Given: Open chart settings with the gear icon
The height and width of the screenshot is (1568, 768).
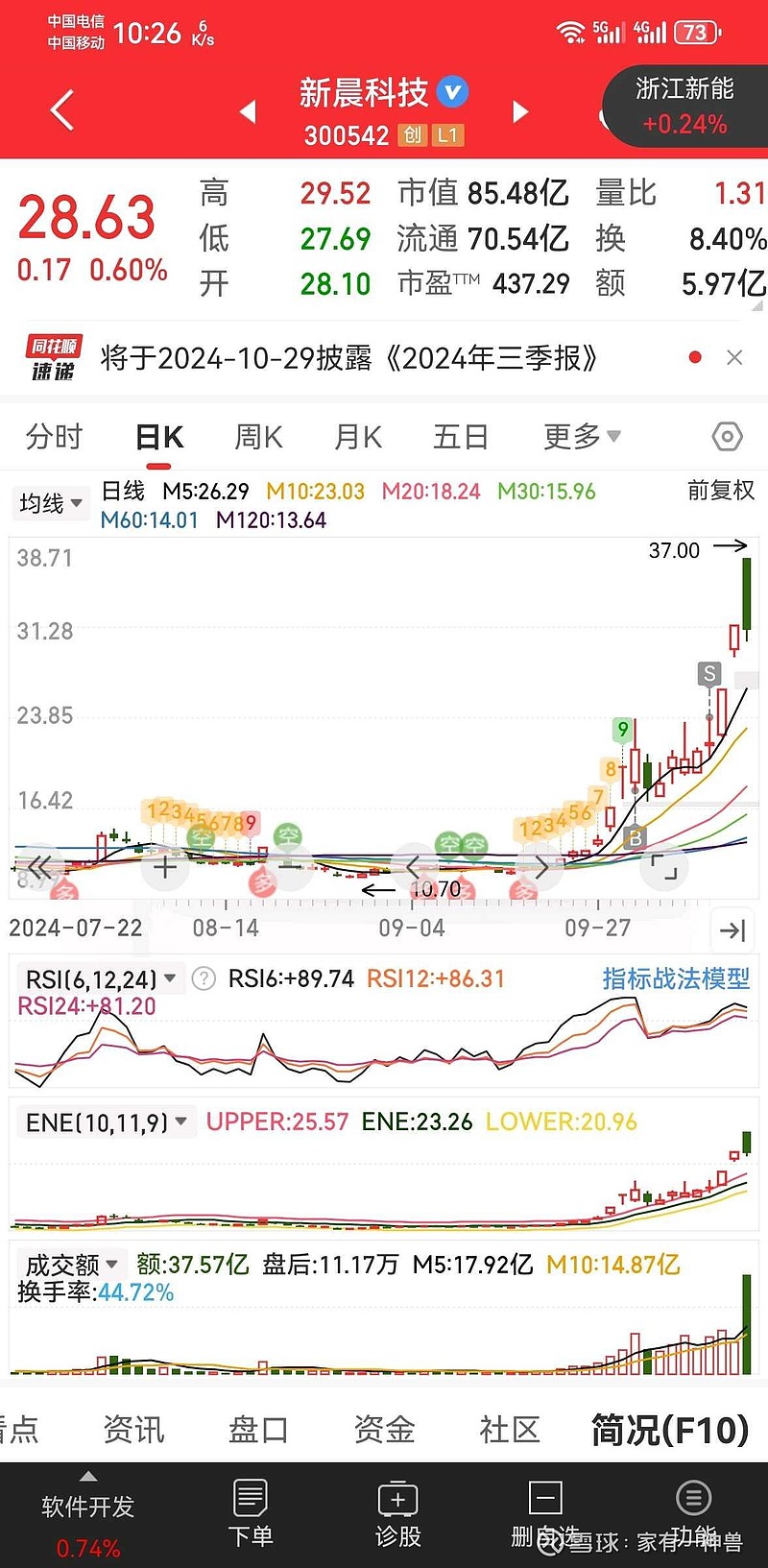Looking at the screenshot, I should pyautogui.click(x=727, y=436).
